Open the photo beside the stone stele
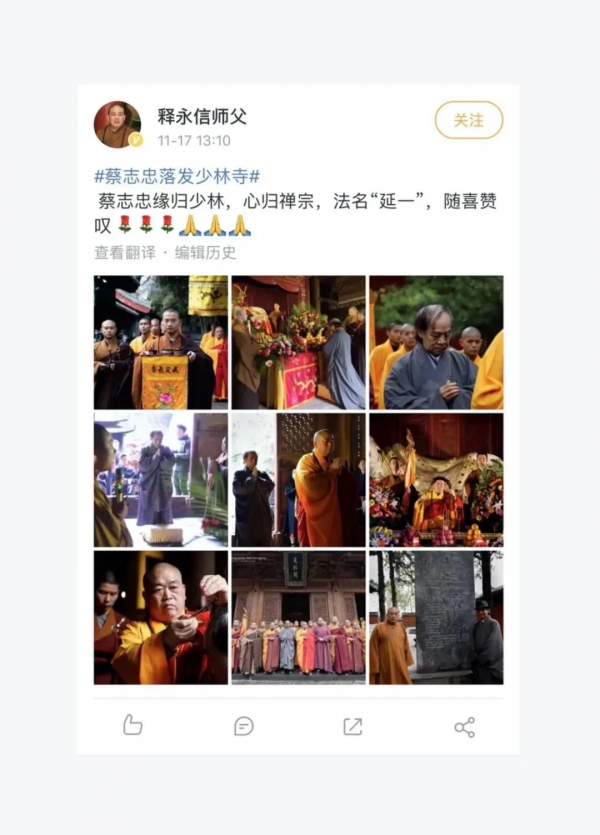Screen dimensions: 600x835 click(x=436, y=617)
